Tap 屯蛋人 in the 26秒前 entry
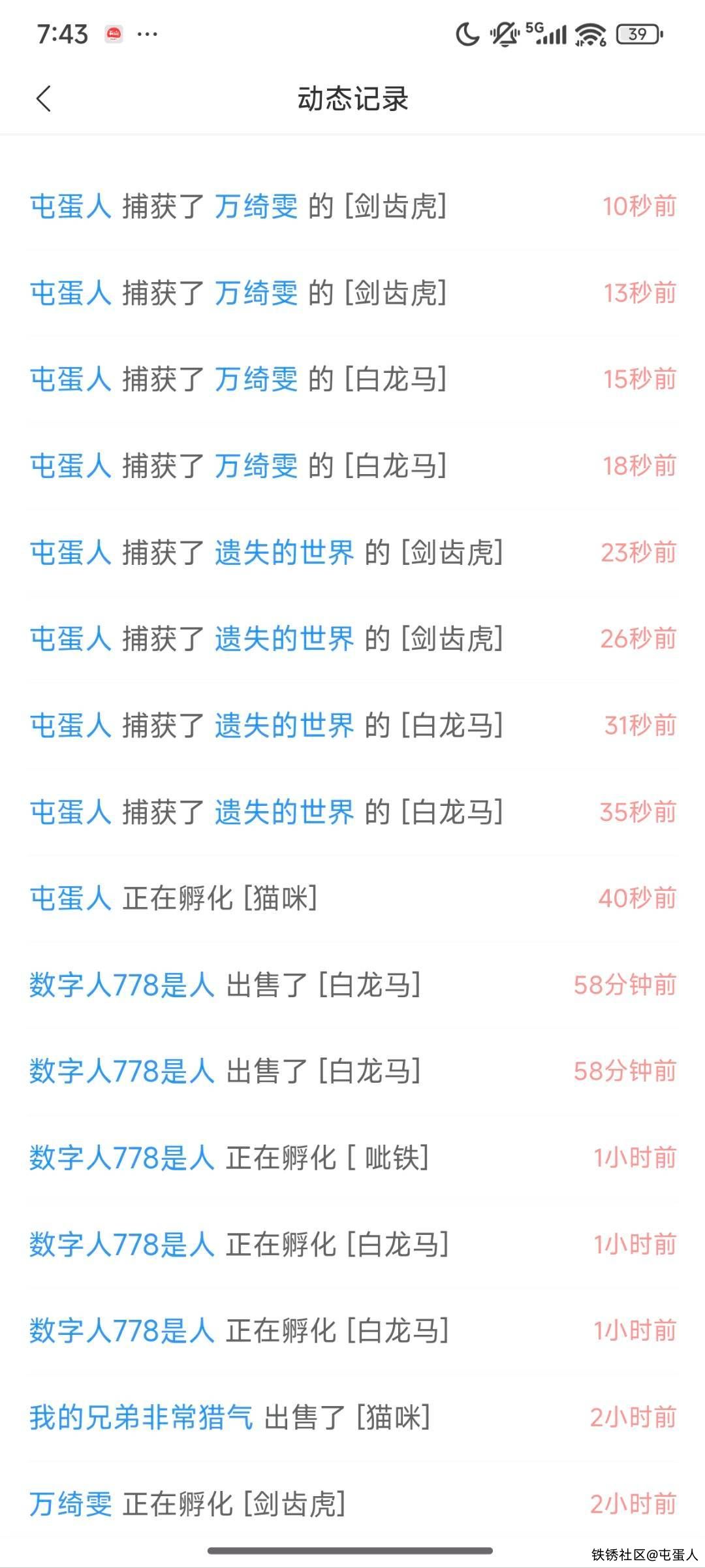The width and height of the screenshot is (705, 1568). tap(70, 639)
